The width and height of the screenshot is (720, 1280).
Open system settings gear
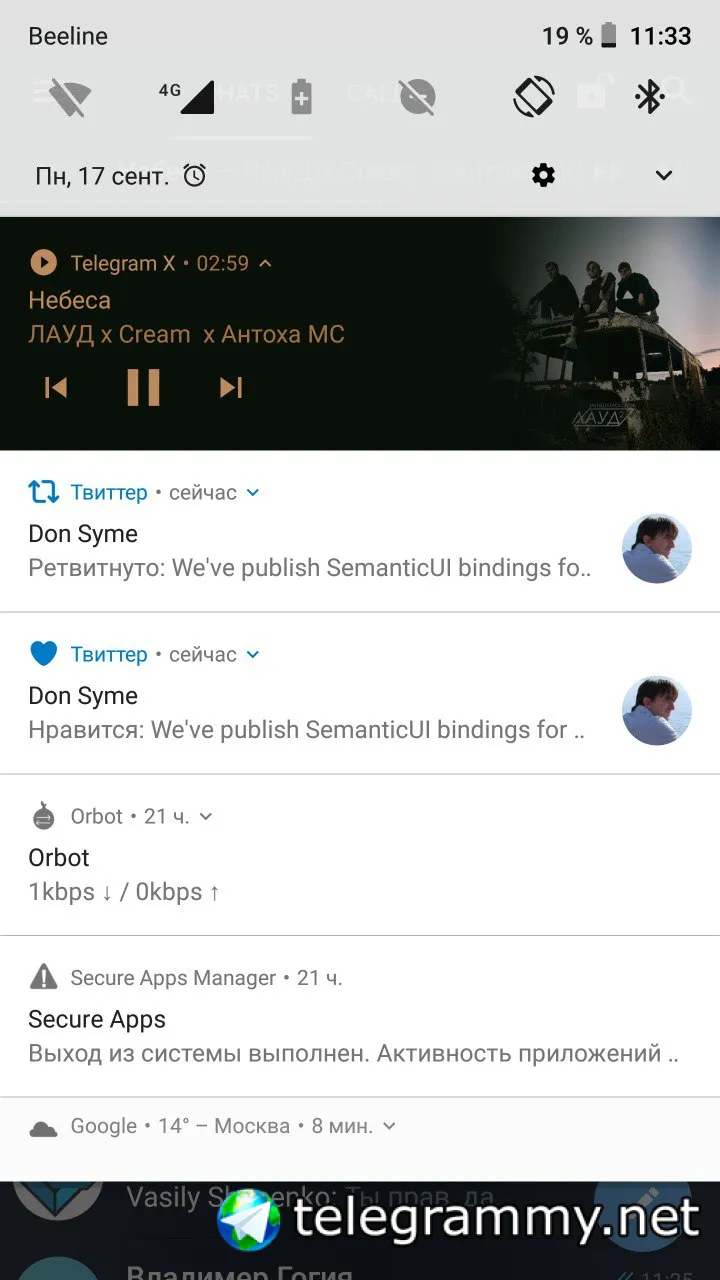[x=543, y=176]
